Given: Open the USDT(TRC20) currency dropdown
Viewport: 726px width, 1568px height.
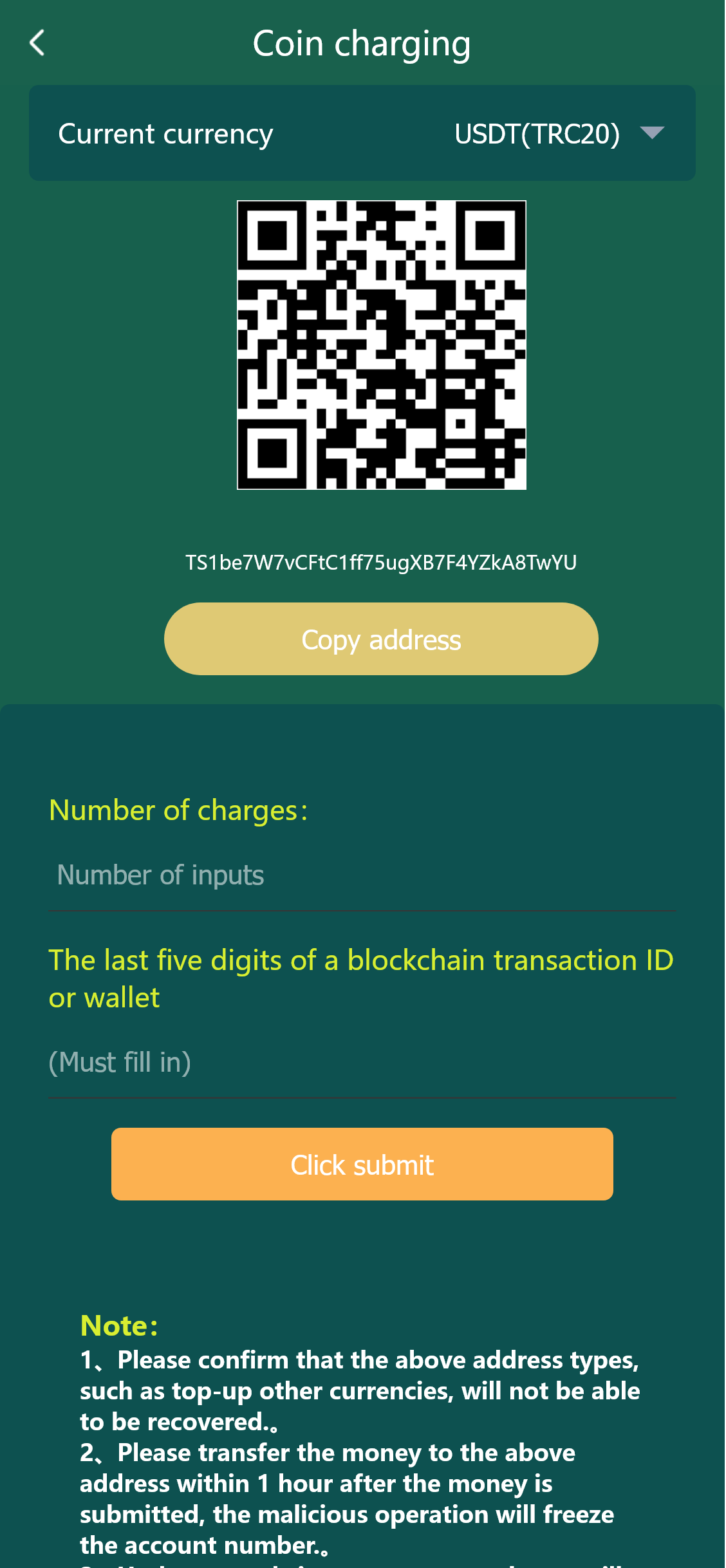Looking at the screenshot, I should pyautogui.click(x=559, y=134).
